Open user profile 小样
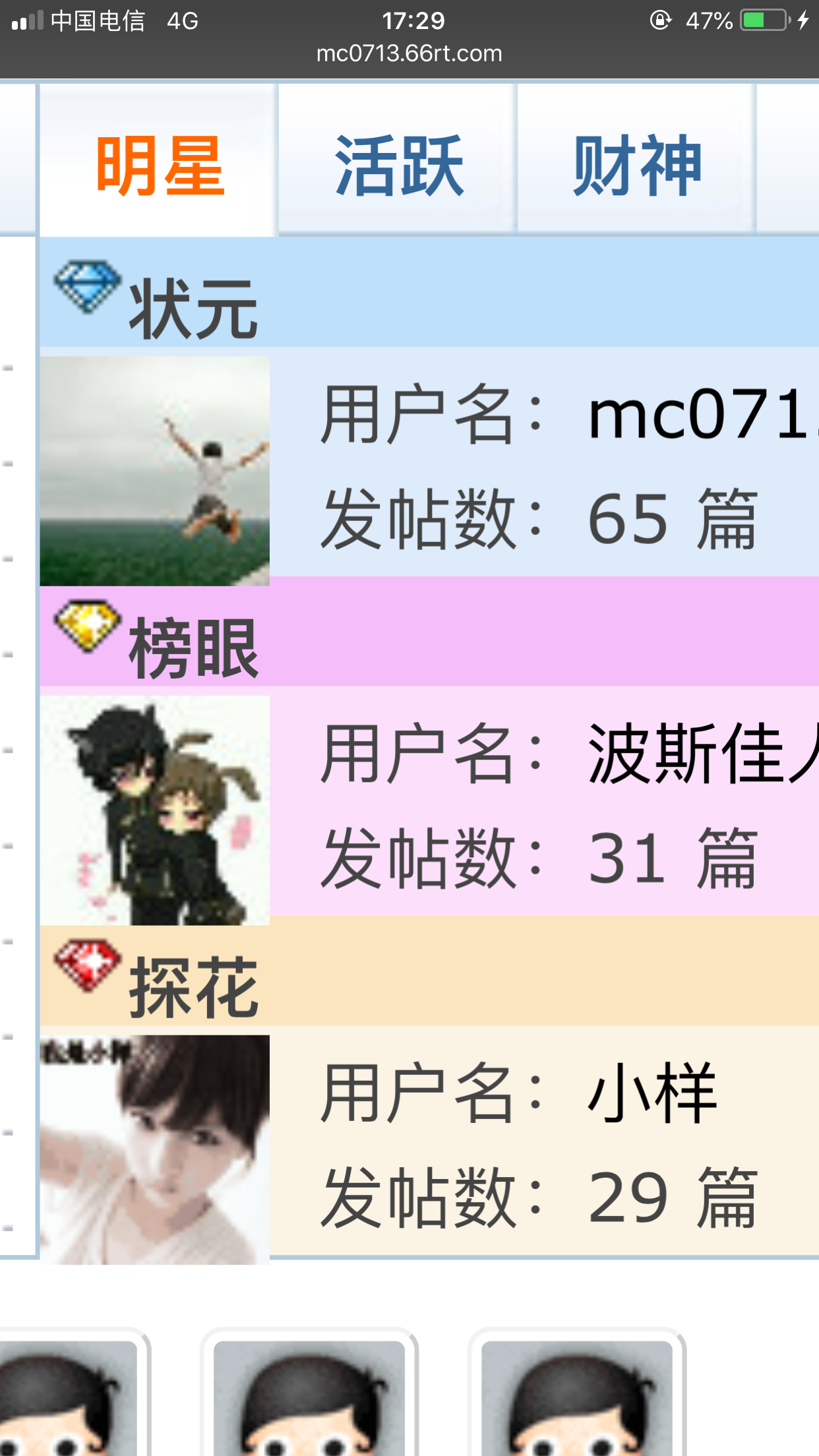 coord(652,1093)
